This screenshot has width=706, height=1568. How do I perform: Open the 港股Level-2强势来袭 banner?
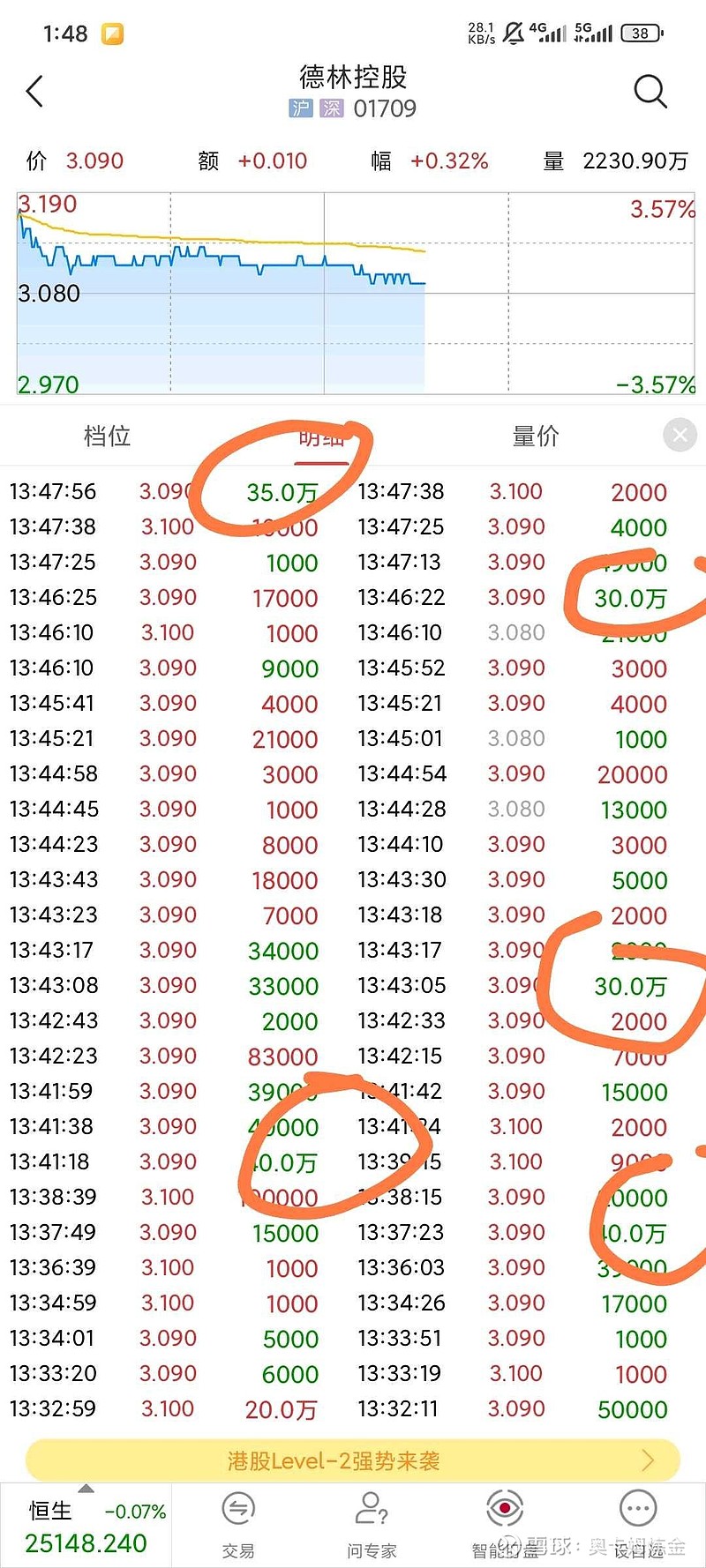tap(353, 1460)
